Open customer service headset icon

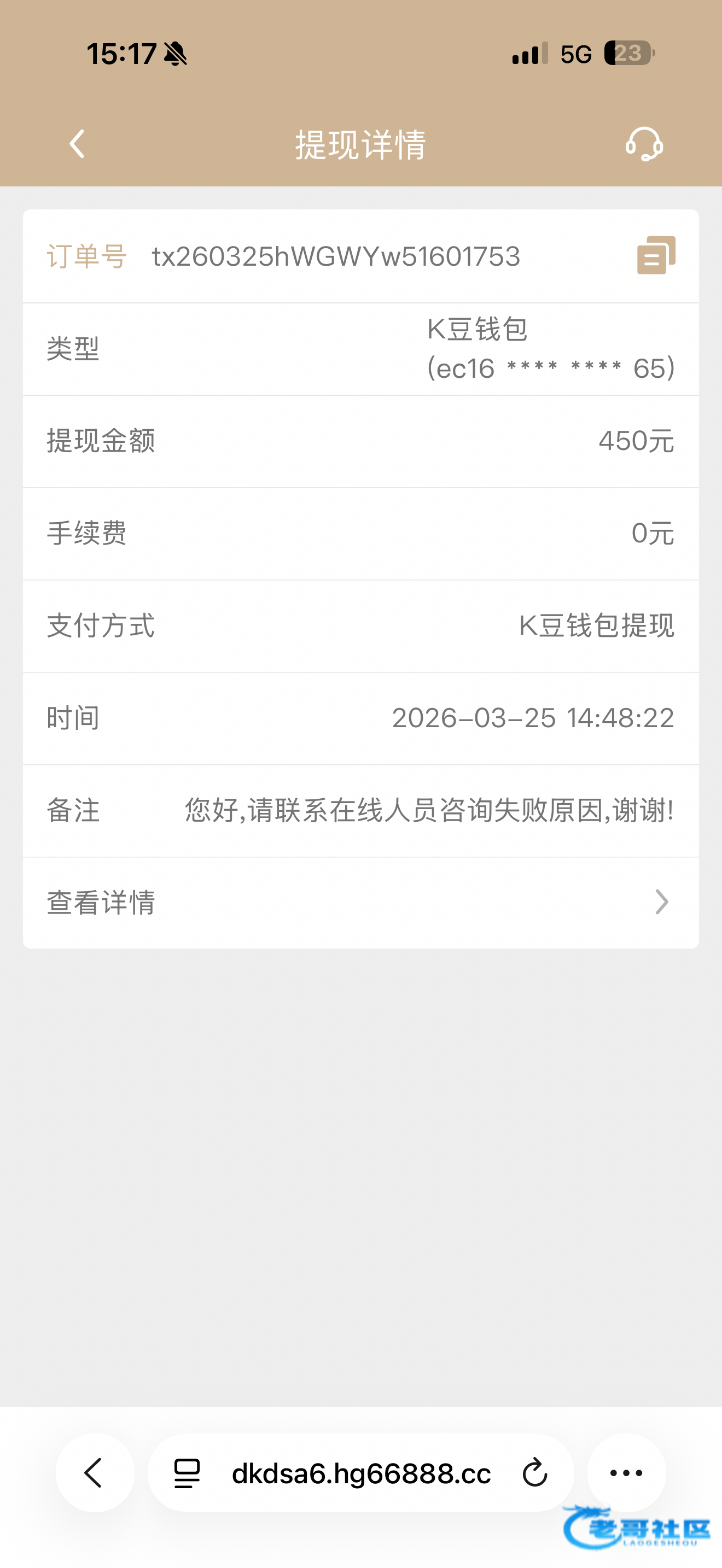[x=643, y=144]
